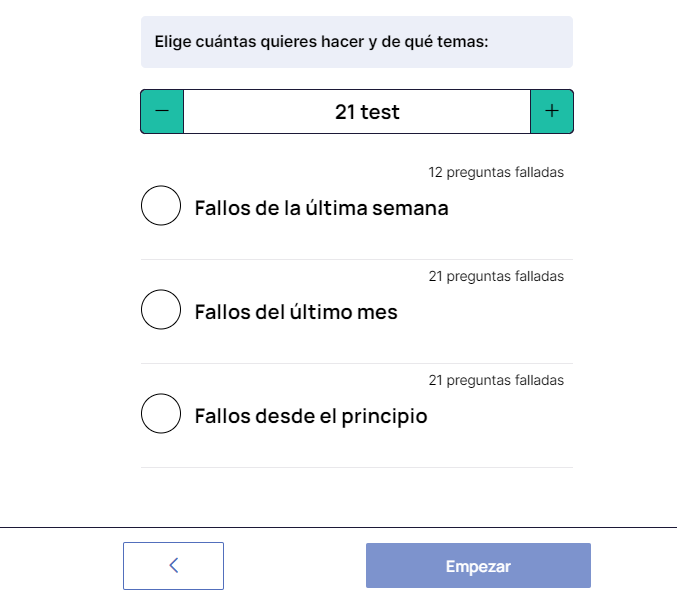
Task: Increase test count with plus button
Action: click(552, 112)
